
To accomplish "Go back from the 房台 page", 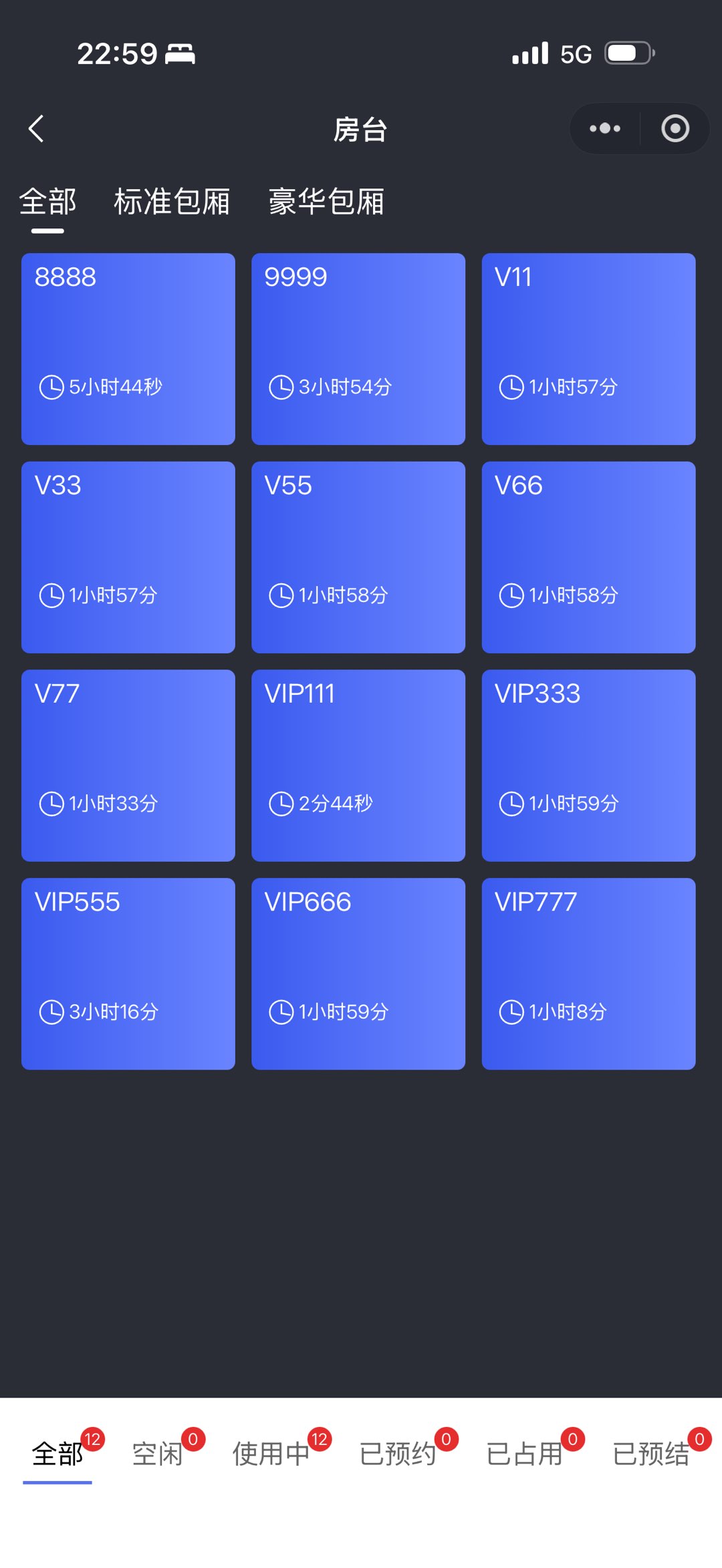I will pos(37,128).
